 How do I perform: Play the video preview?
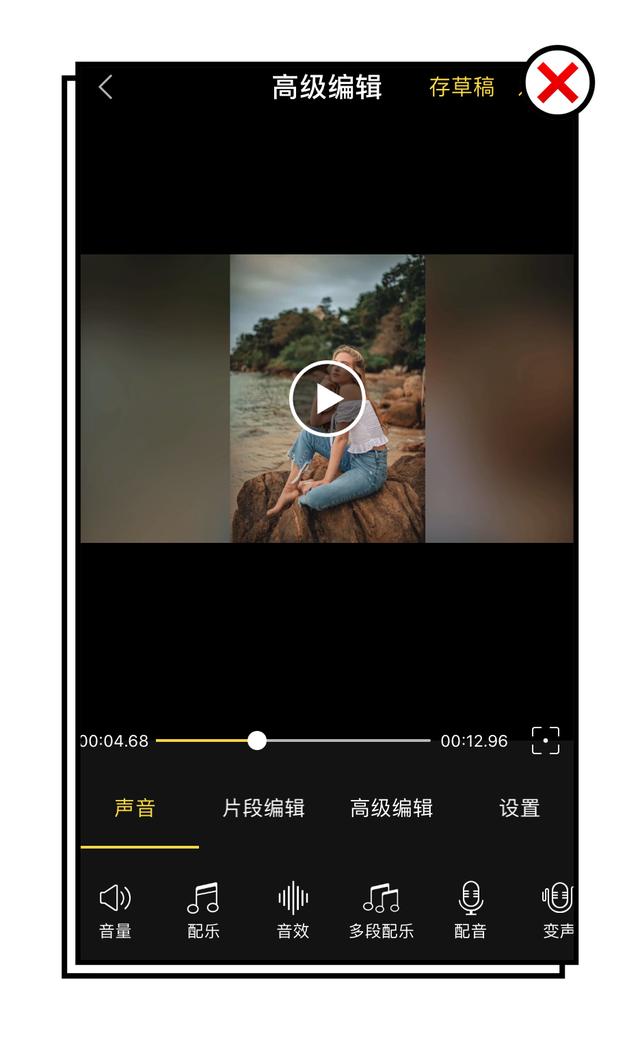(327, 399)
